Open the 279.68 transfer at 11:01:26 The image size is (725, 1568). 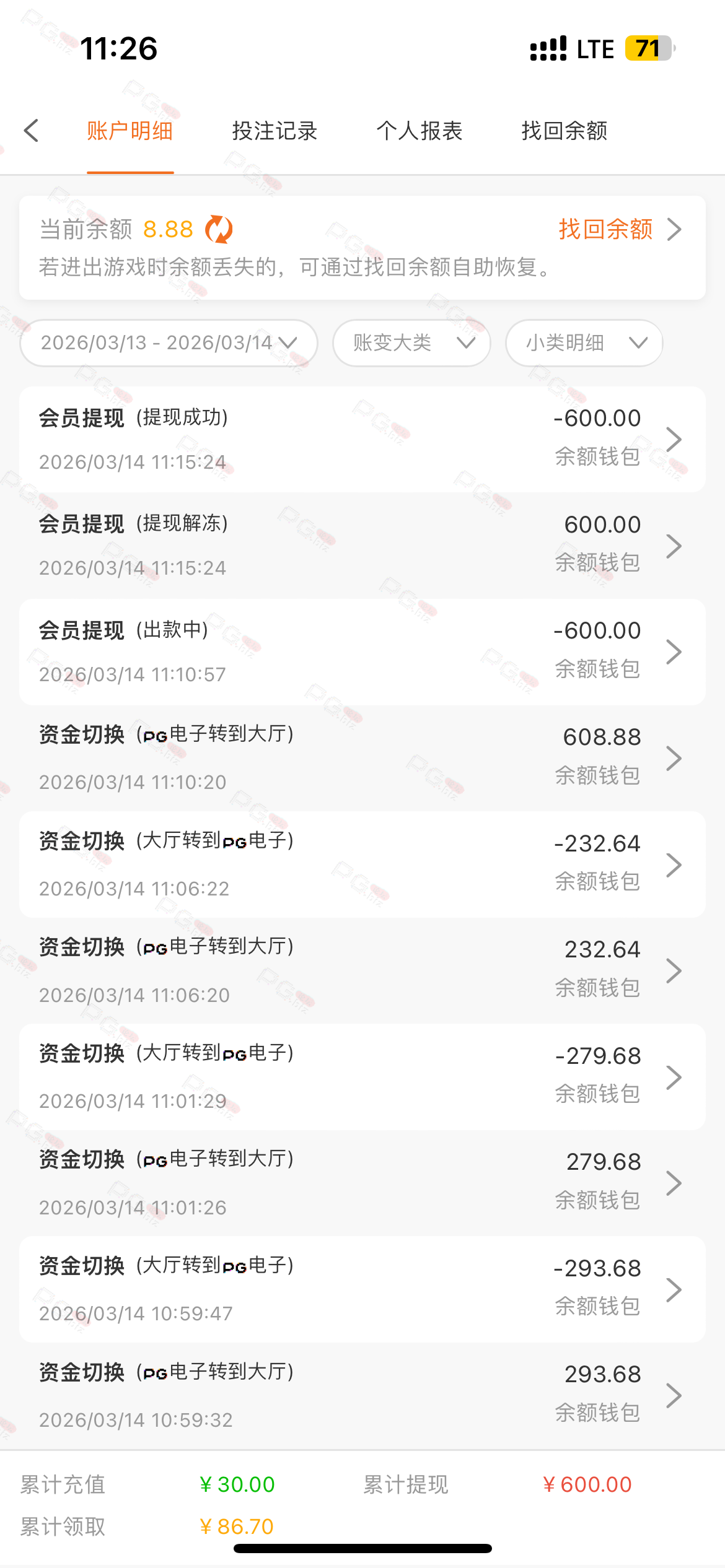362,1183
